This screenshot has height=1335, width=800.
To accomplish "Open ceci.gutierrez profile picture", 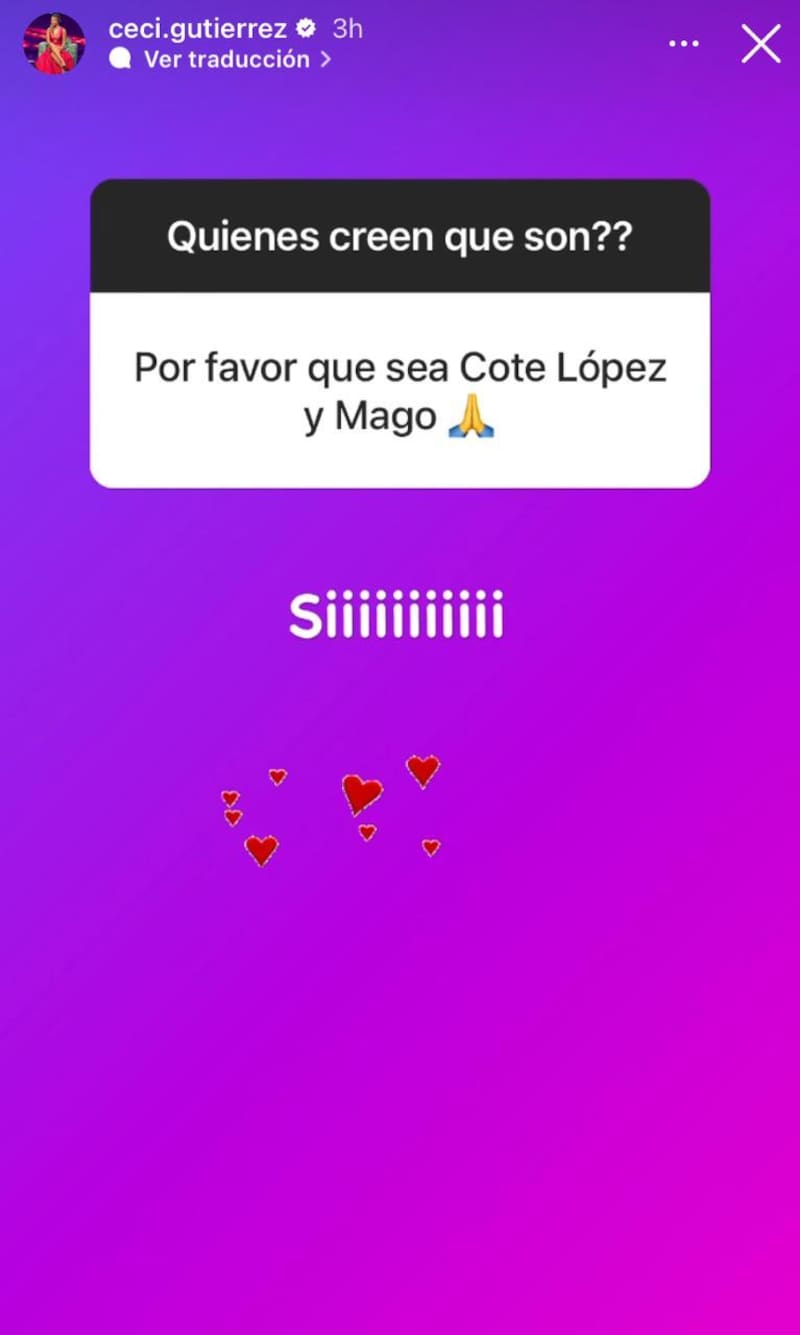I will coord(54,44).
